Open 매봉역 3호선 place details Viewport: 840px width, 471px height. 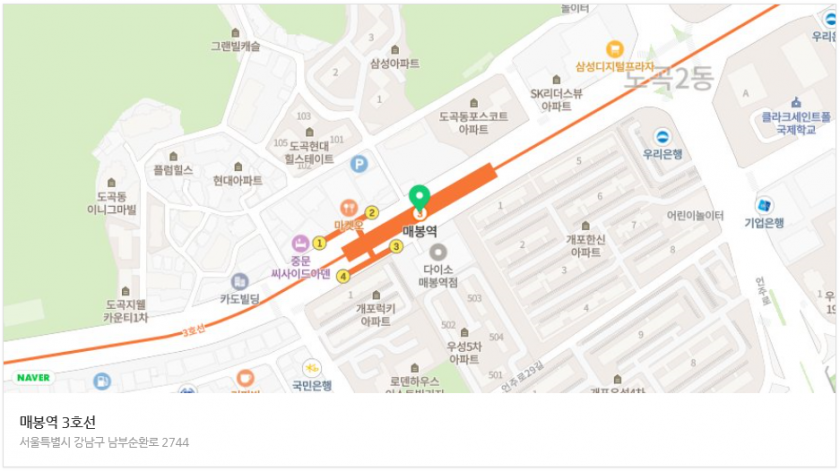tap(58, 421)
